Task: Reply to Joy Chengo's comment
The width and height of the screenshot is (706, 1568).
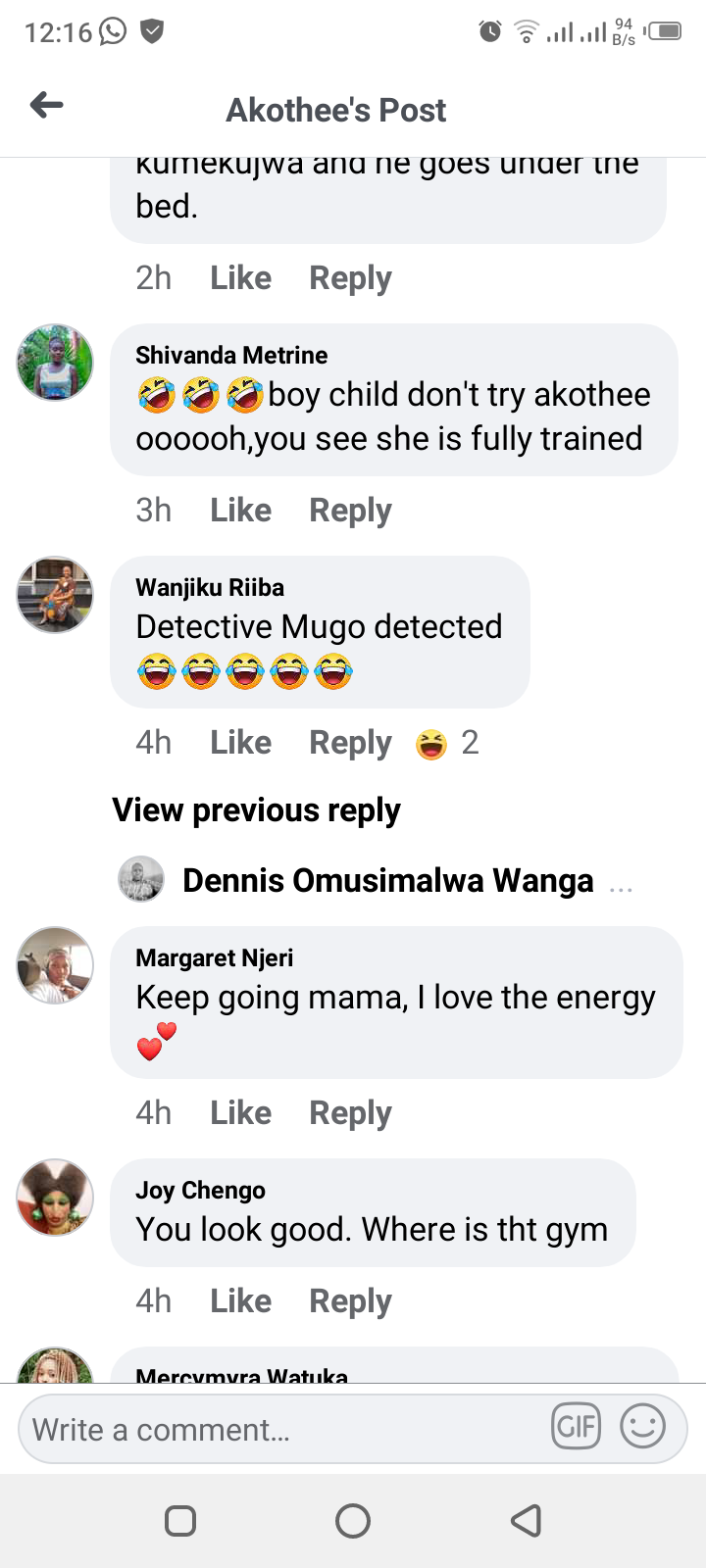Action: coord(350,1301)
